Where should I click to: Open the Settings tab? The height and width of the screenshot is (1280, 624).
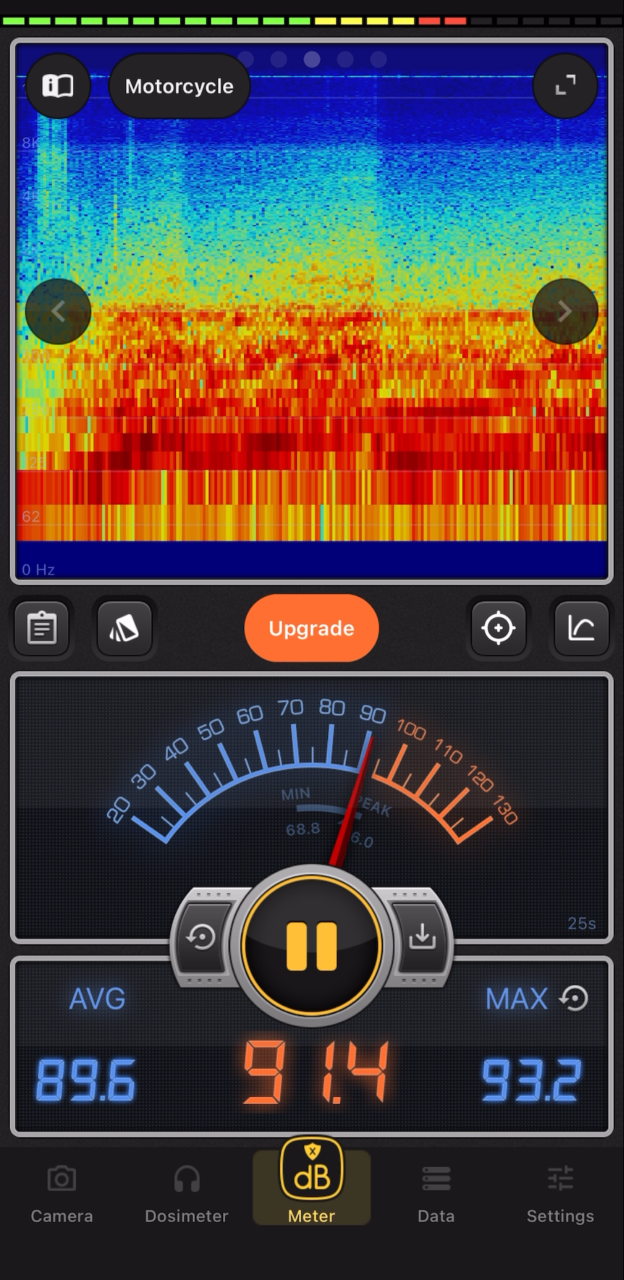560,1194
